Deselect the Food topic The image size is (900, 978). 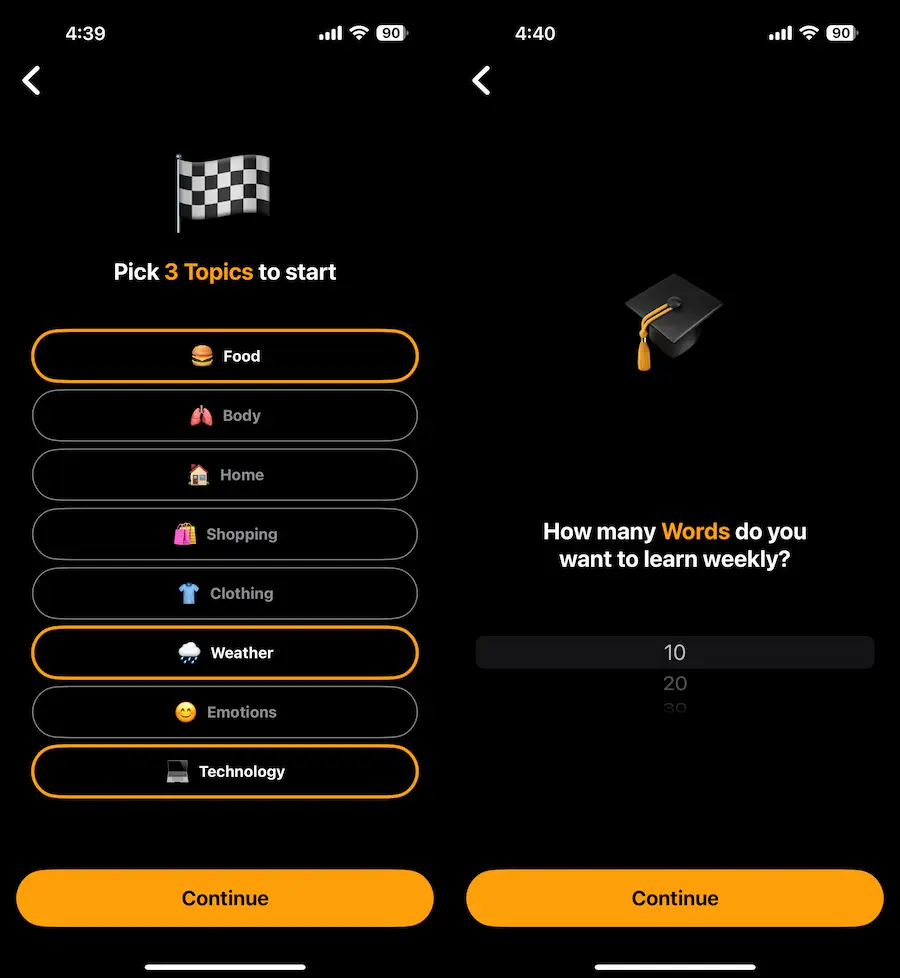(x=225, y=356)
